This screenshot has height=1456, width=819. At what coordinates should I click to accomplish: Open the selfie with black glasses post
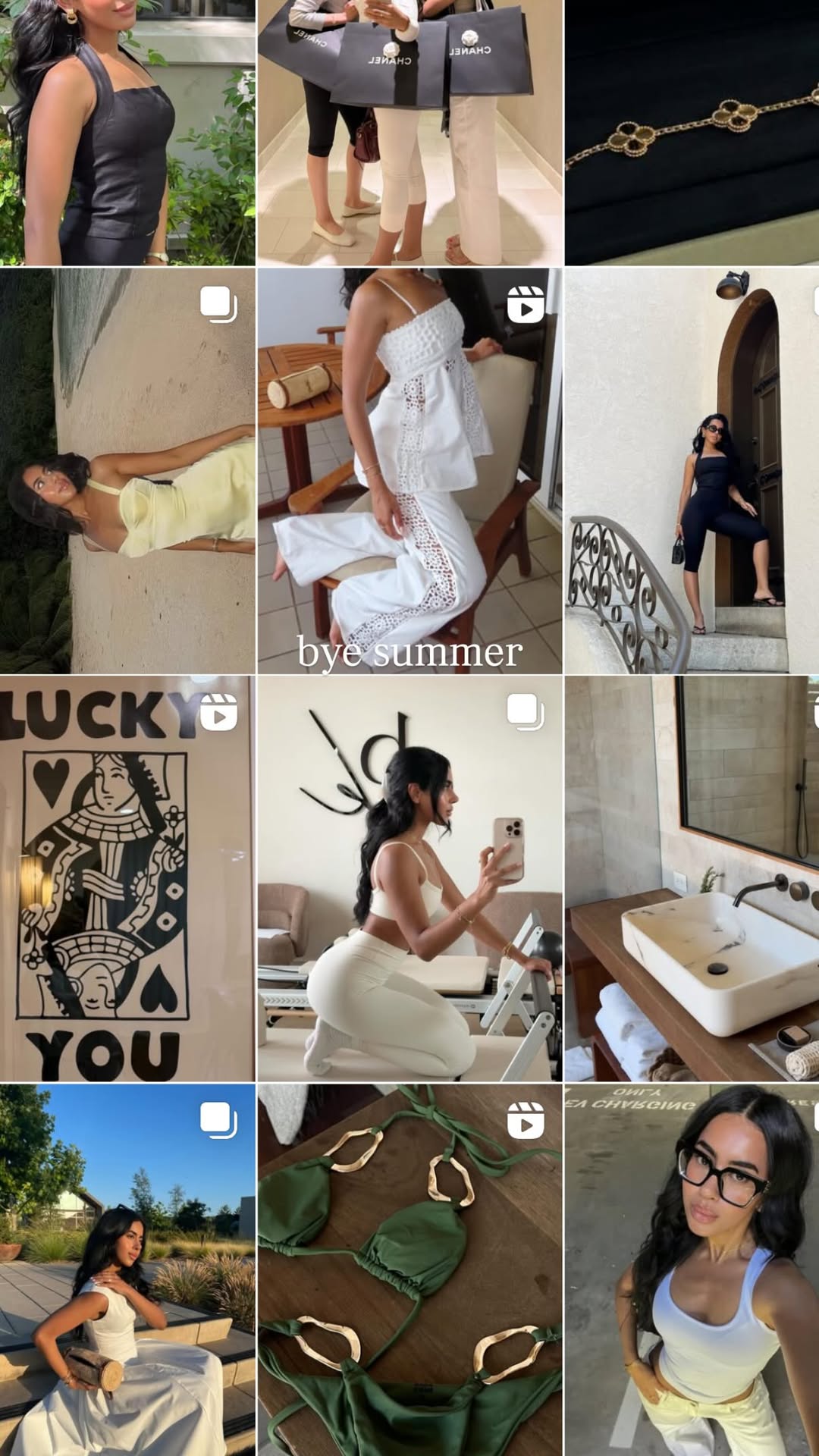coord(692,1270)
